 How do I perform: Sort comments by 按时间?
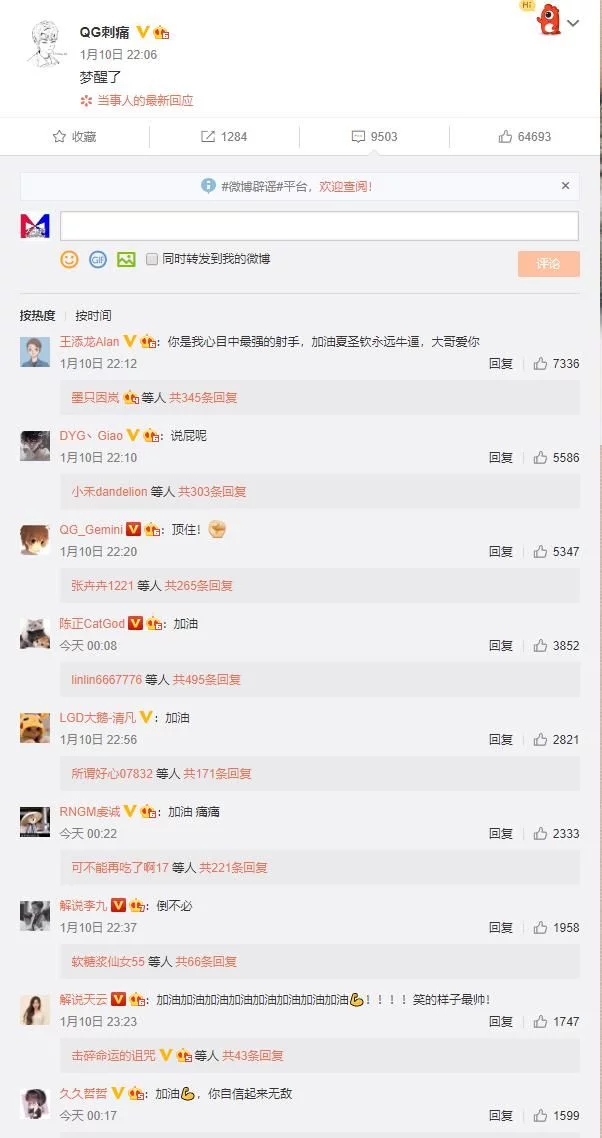click(94, 315)
